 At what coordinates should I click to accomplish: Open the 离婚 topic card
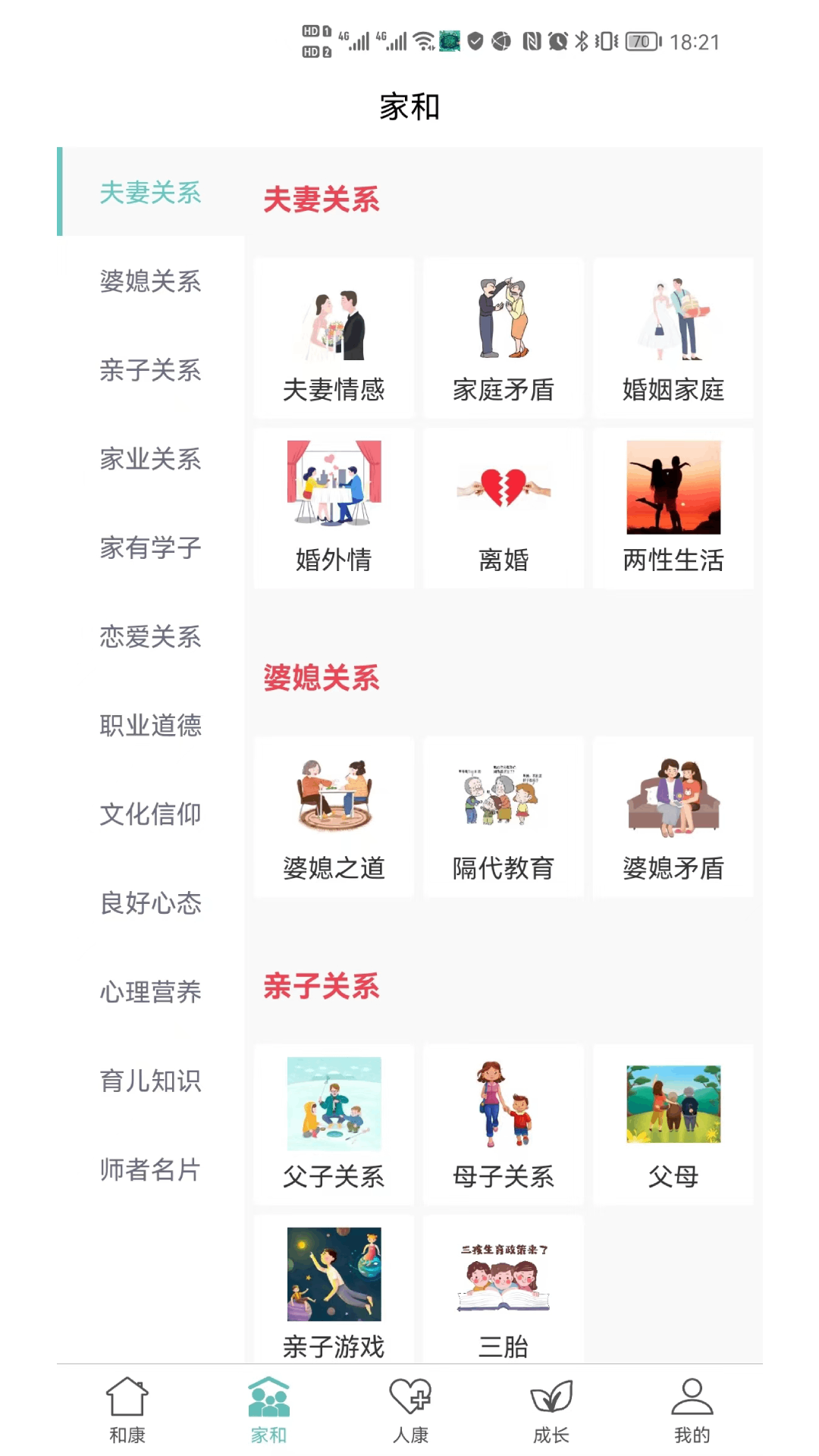(504, 509)
